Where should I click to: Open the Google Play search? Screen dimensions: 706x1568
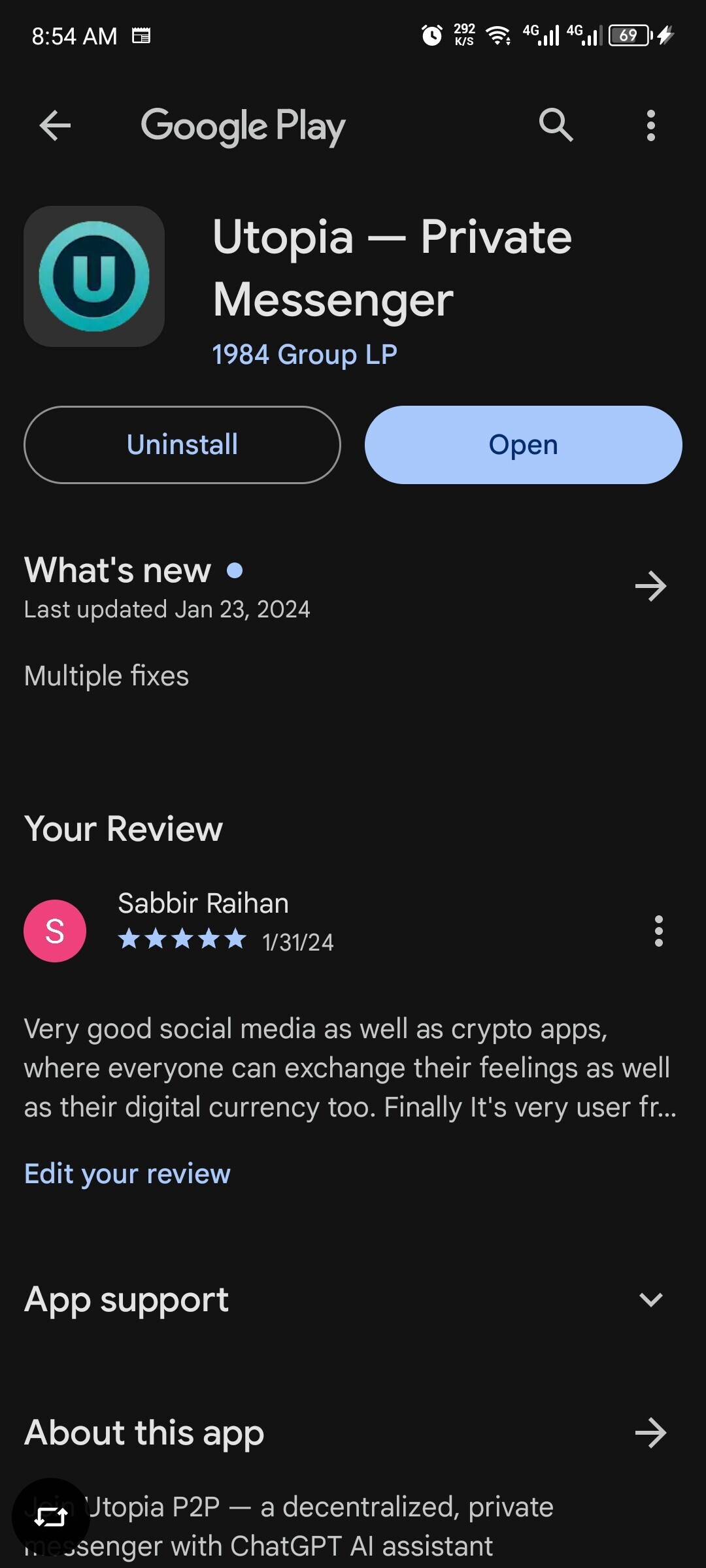pyautogui.click(x=556, y=125)
